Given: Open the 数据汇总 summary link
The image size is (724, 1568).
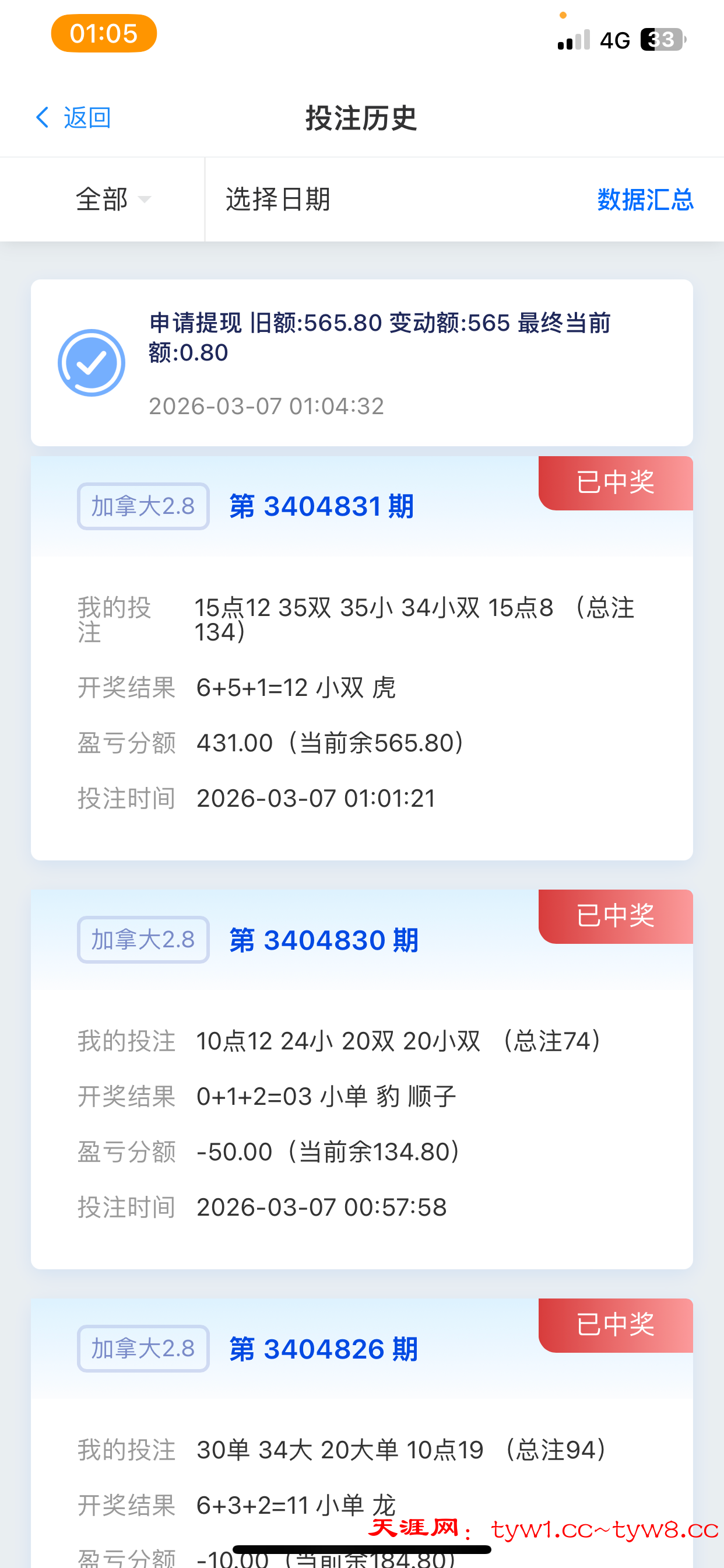Looking at the screenshot, I should click(645, 199).
